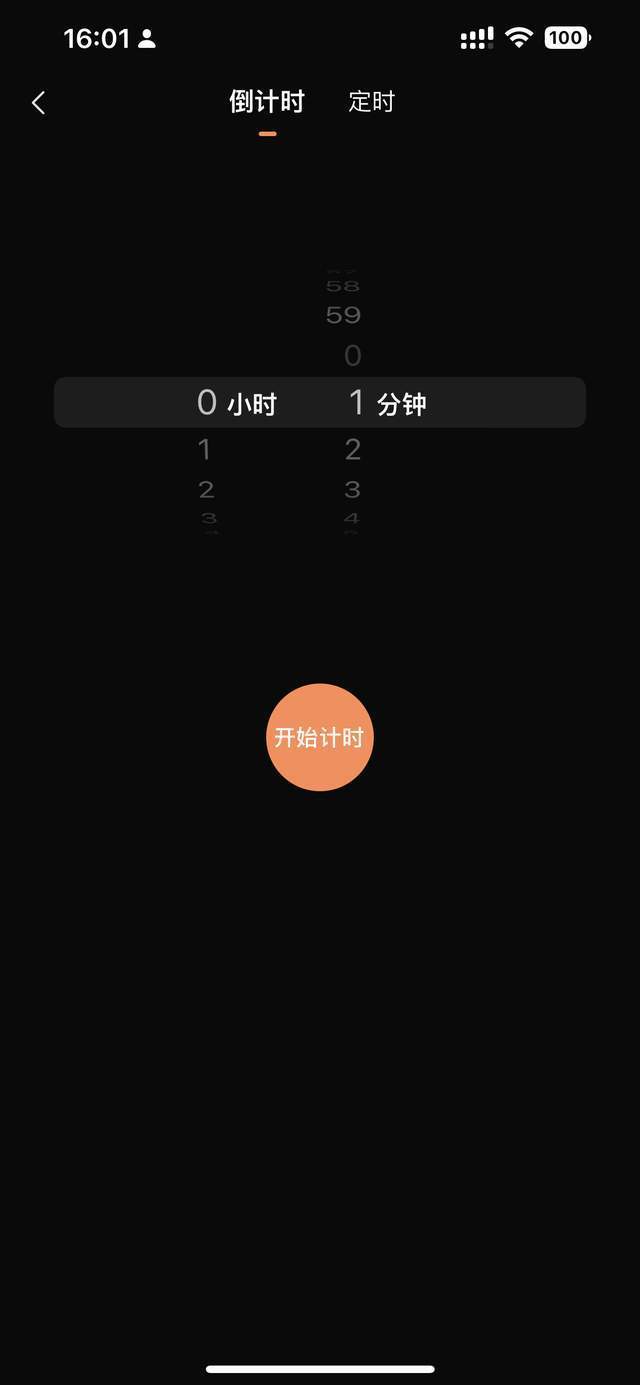This screenshot has height=1385, width=640.
Task: Select 0 in the minutes picker
Action: pyautogui.click(x=352, y=356)
